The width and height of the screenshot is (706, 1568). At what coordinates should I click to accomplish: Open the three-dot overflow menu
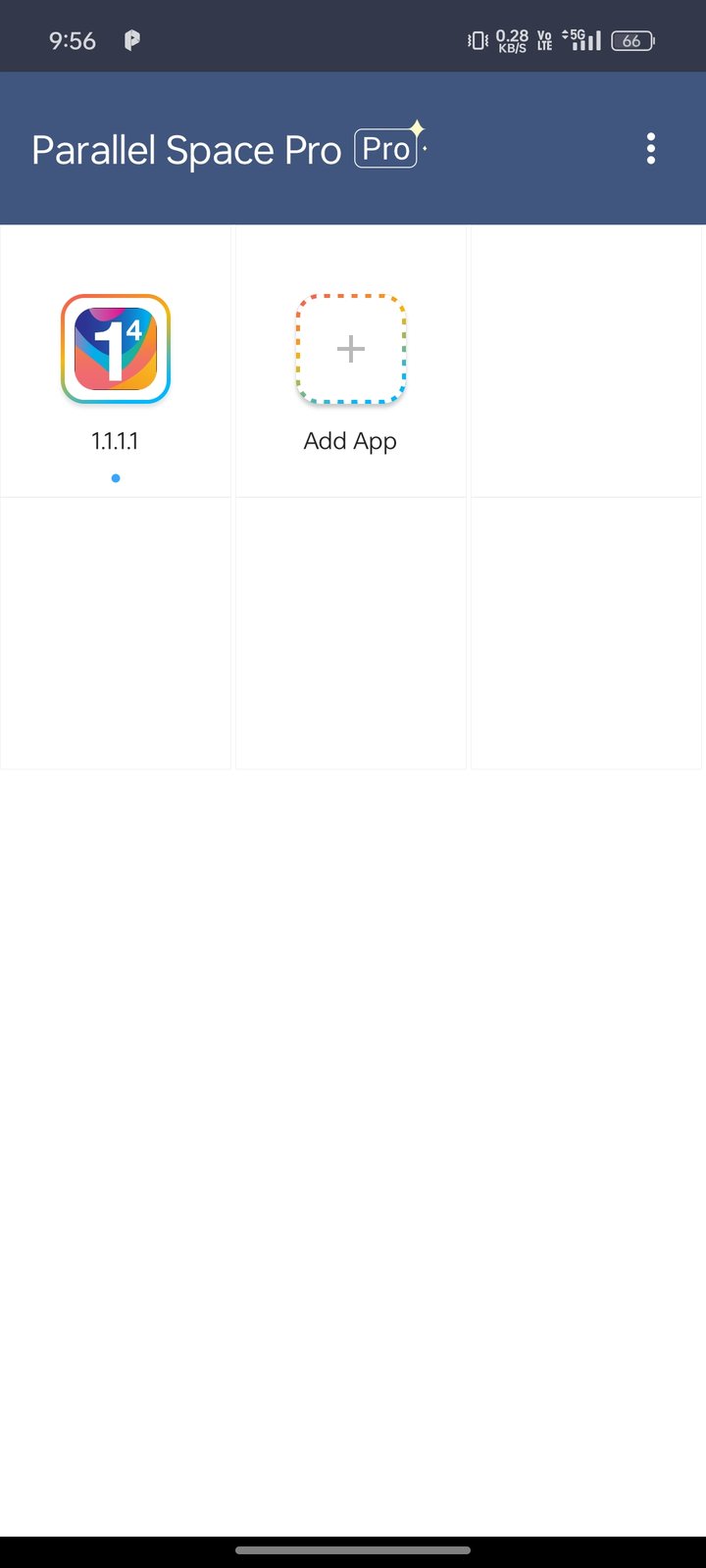coord(650,149)
